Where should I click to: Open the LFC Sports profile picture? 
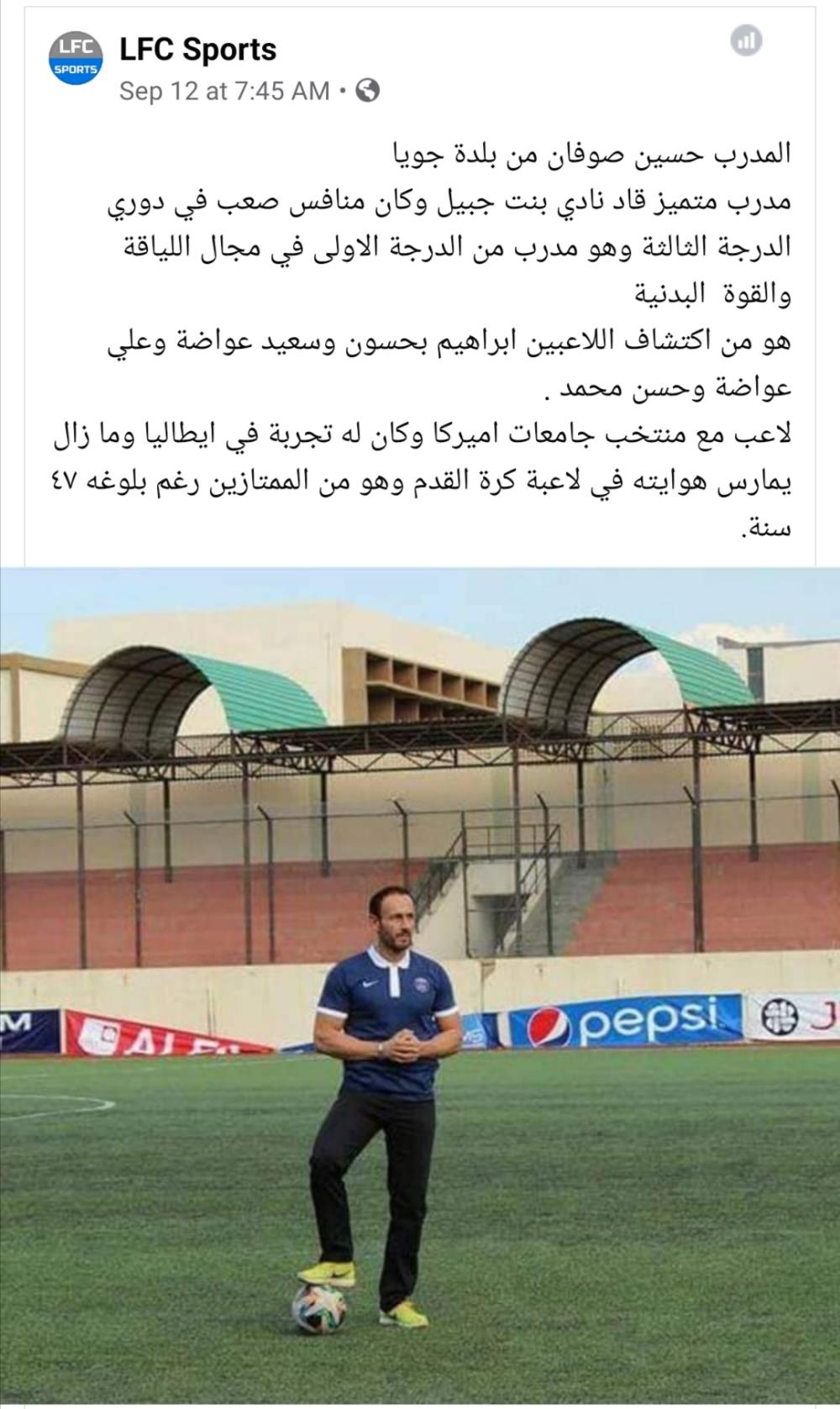(x=76, y=59)
